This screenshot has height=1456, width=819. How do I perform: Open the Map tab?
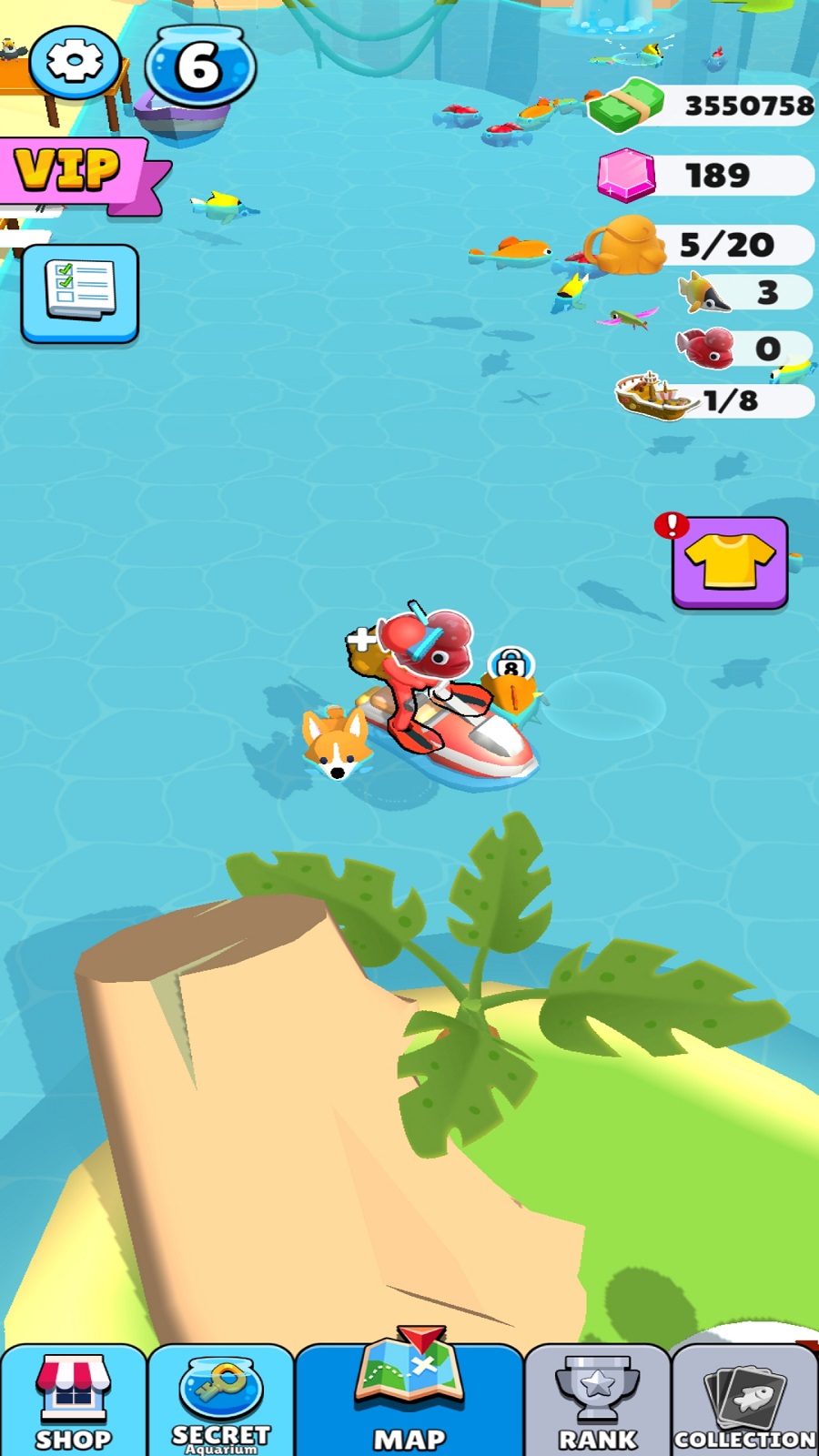[409, 1397]
